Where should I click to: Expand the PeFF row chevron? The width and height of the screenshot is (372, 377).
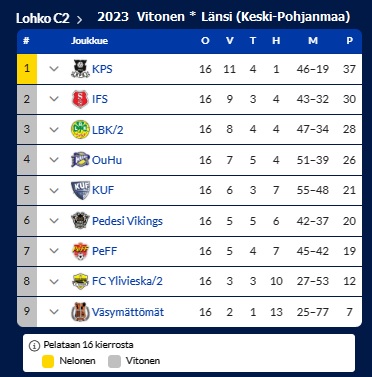[x=54, y=251]
